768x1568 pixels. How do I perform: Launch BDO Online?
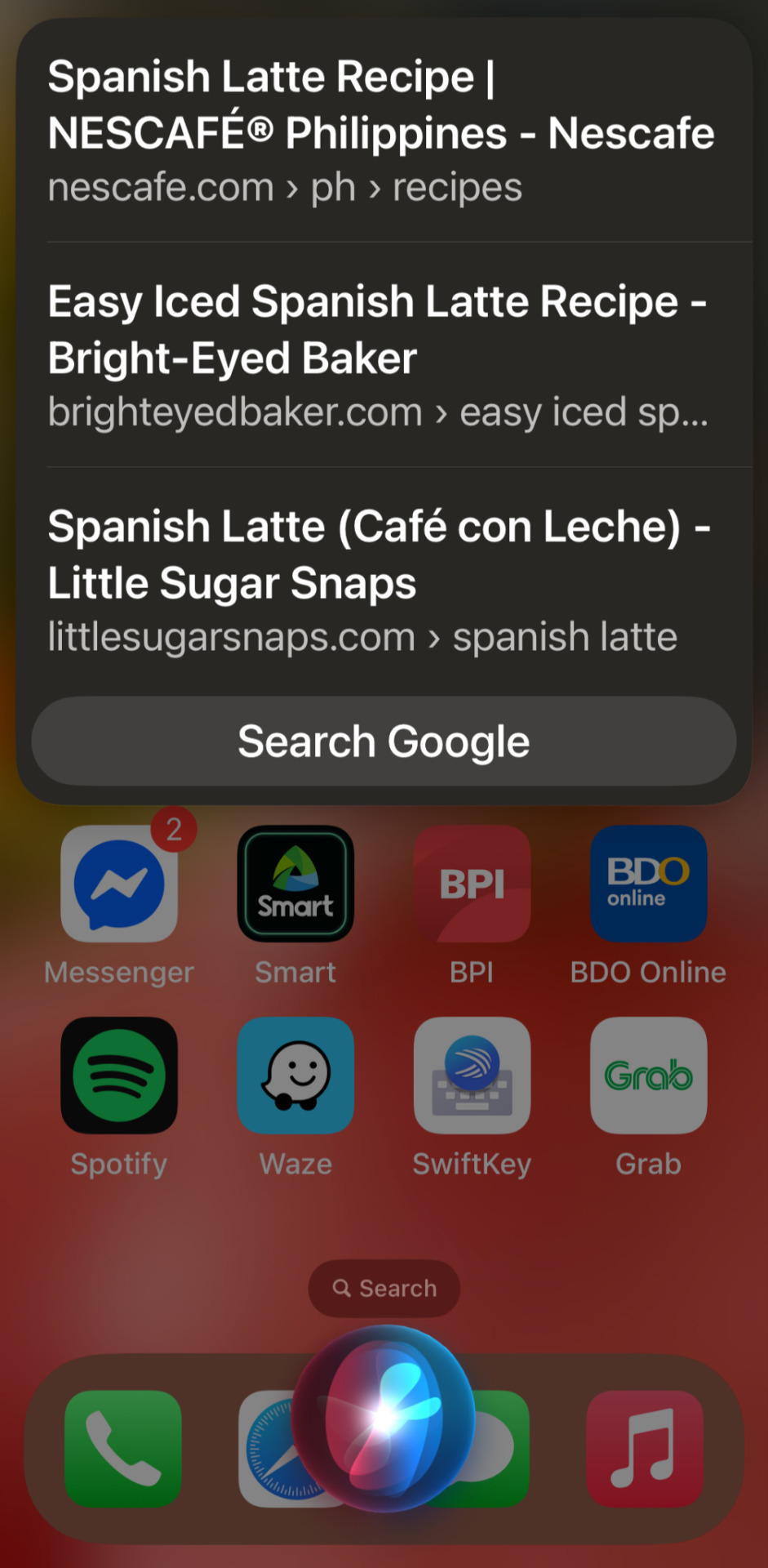pyautogui.click(x=648, y=884)
